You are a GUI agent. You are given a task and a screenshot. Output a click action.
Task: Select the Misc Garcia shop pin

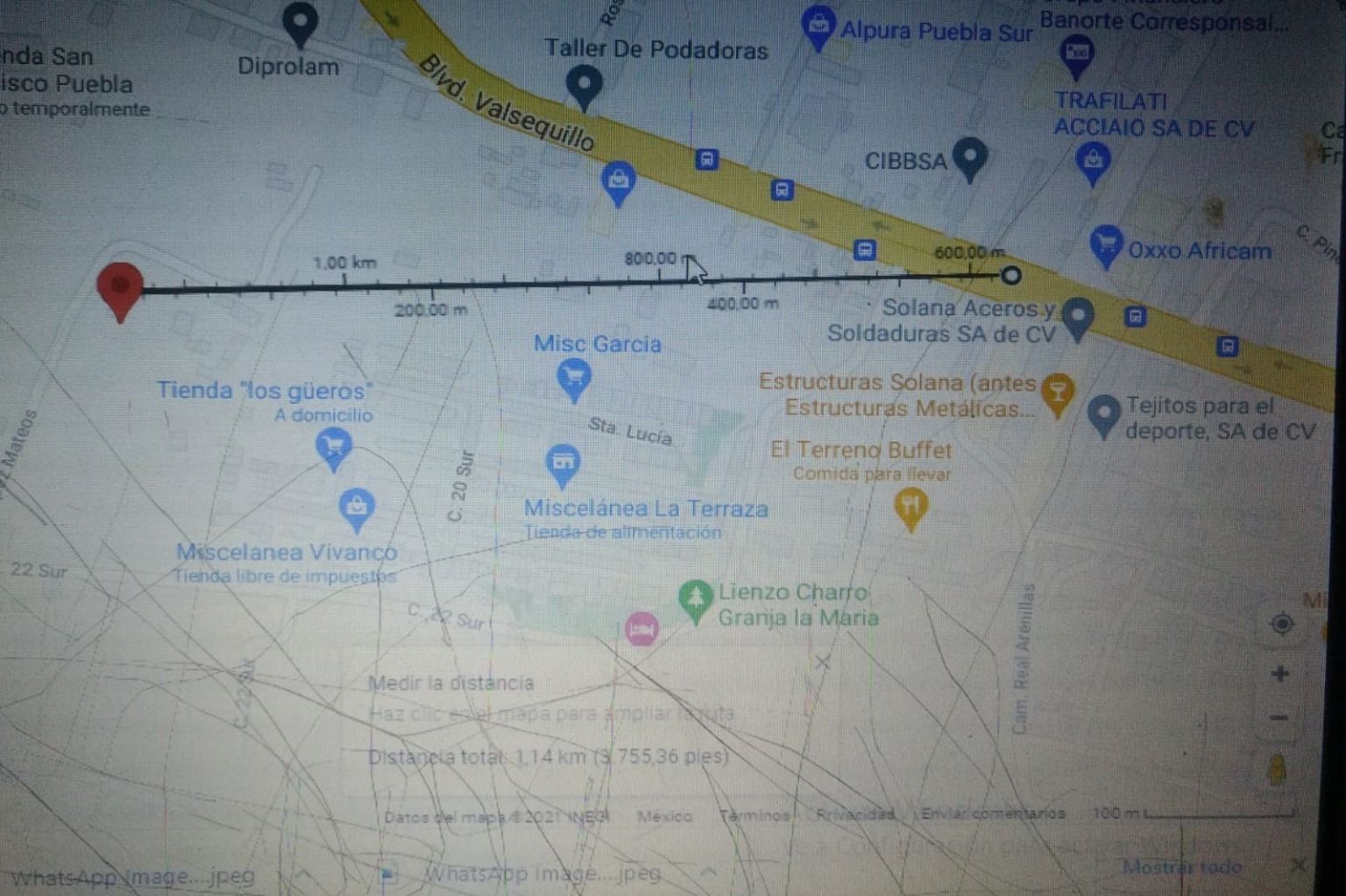(x=573, y=379)
